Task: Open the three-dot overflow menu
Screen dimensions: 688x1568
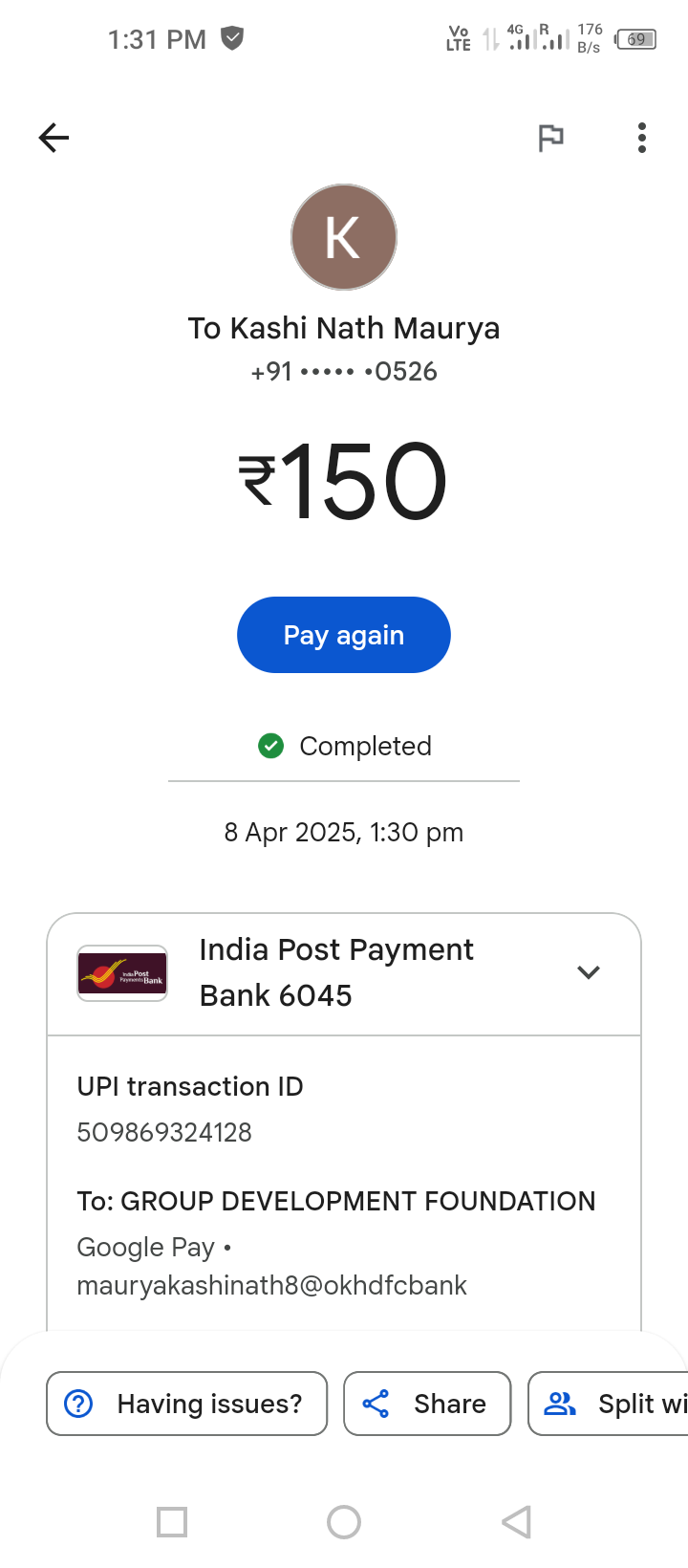Action: (641, 138)
